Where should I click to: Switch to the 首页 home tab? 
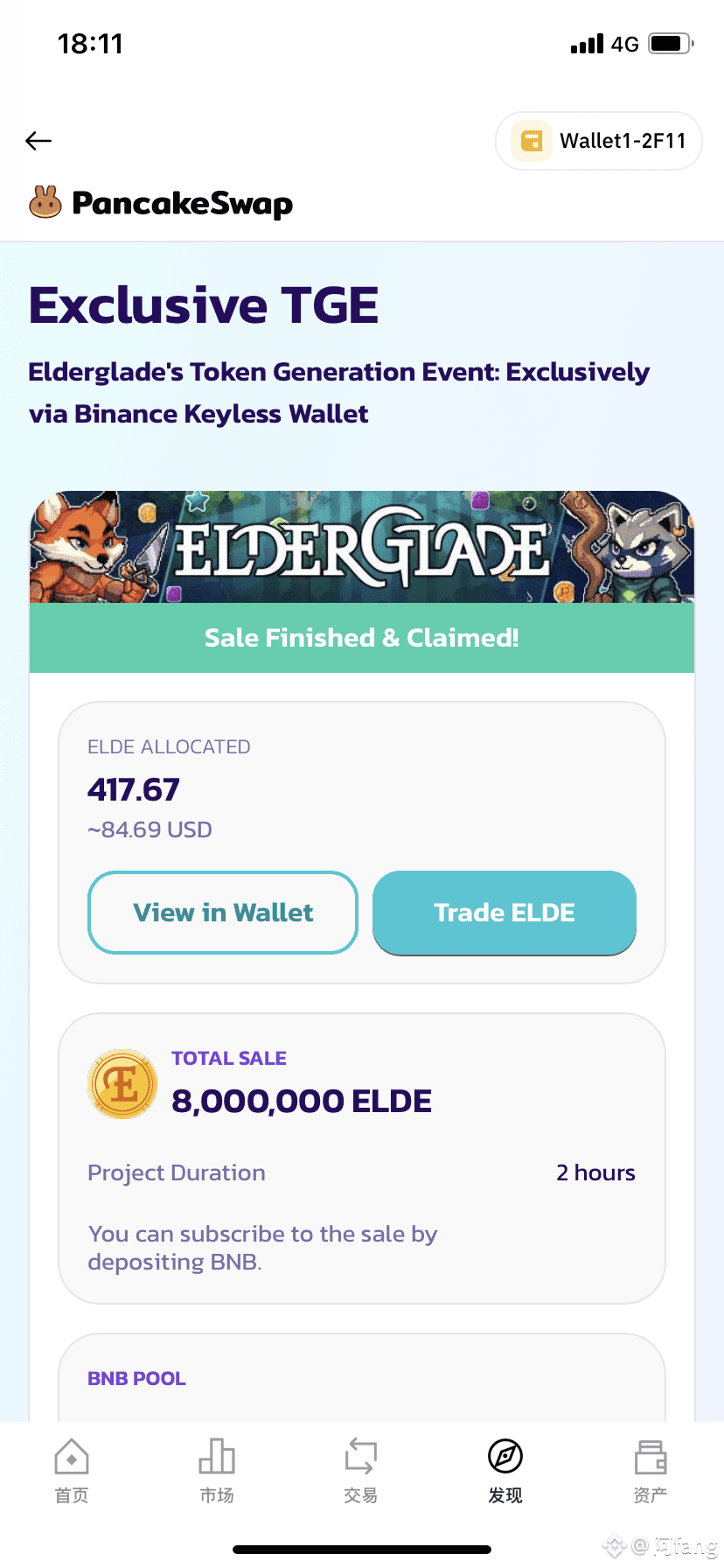click(x=72, y=1471)
